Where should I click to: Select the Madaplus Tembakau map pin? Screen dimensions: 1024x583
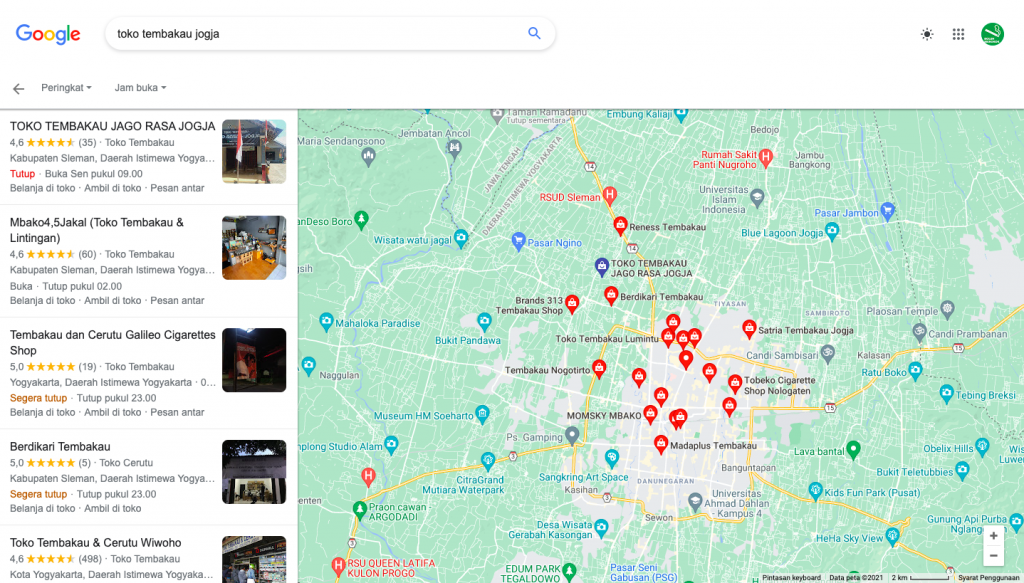click(660, 443)
